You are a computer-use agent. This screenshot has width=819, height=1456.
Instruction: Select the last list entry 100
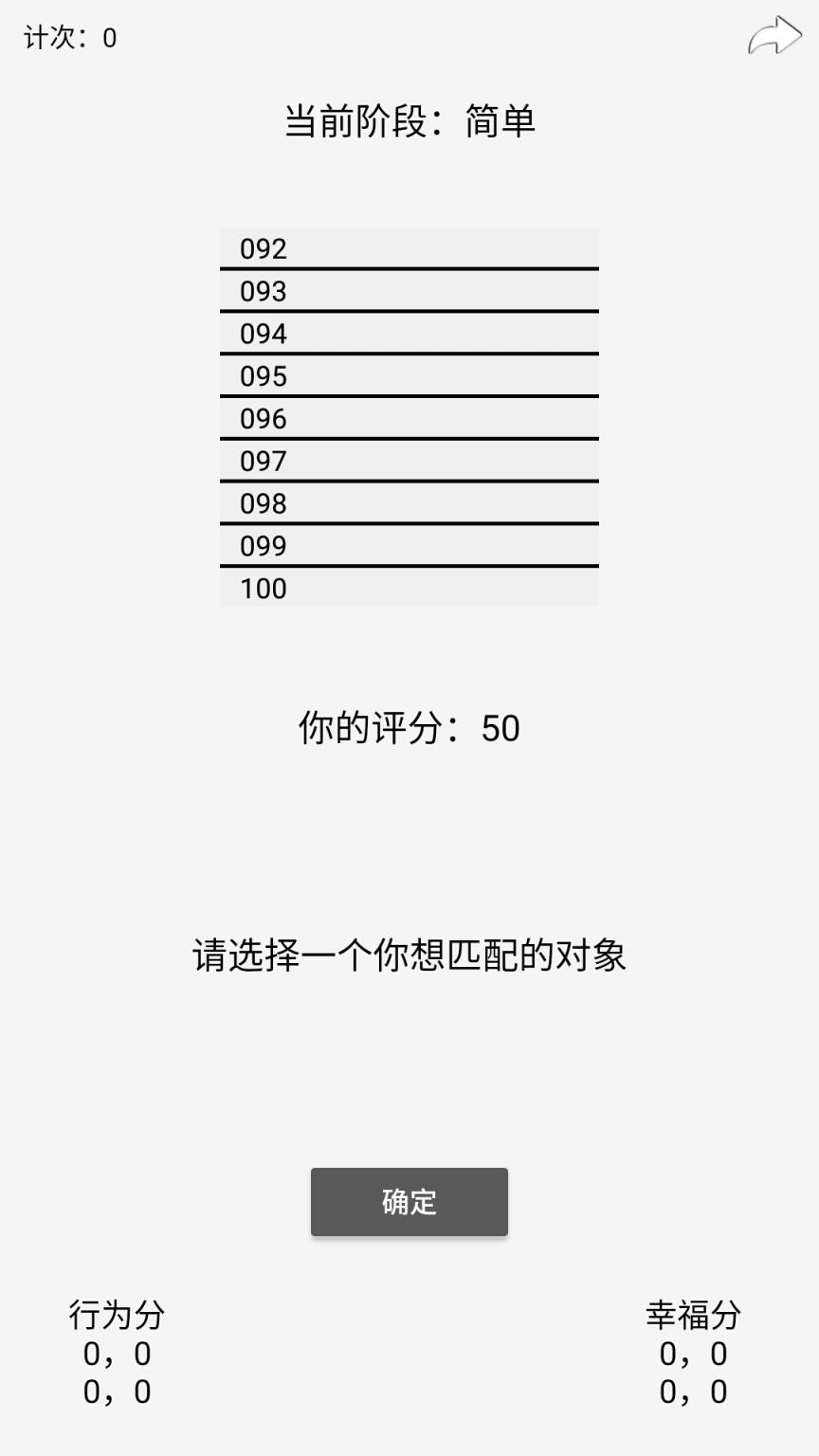(409, 588)
